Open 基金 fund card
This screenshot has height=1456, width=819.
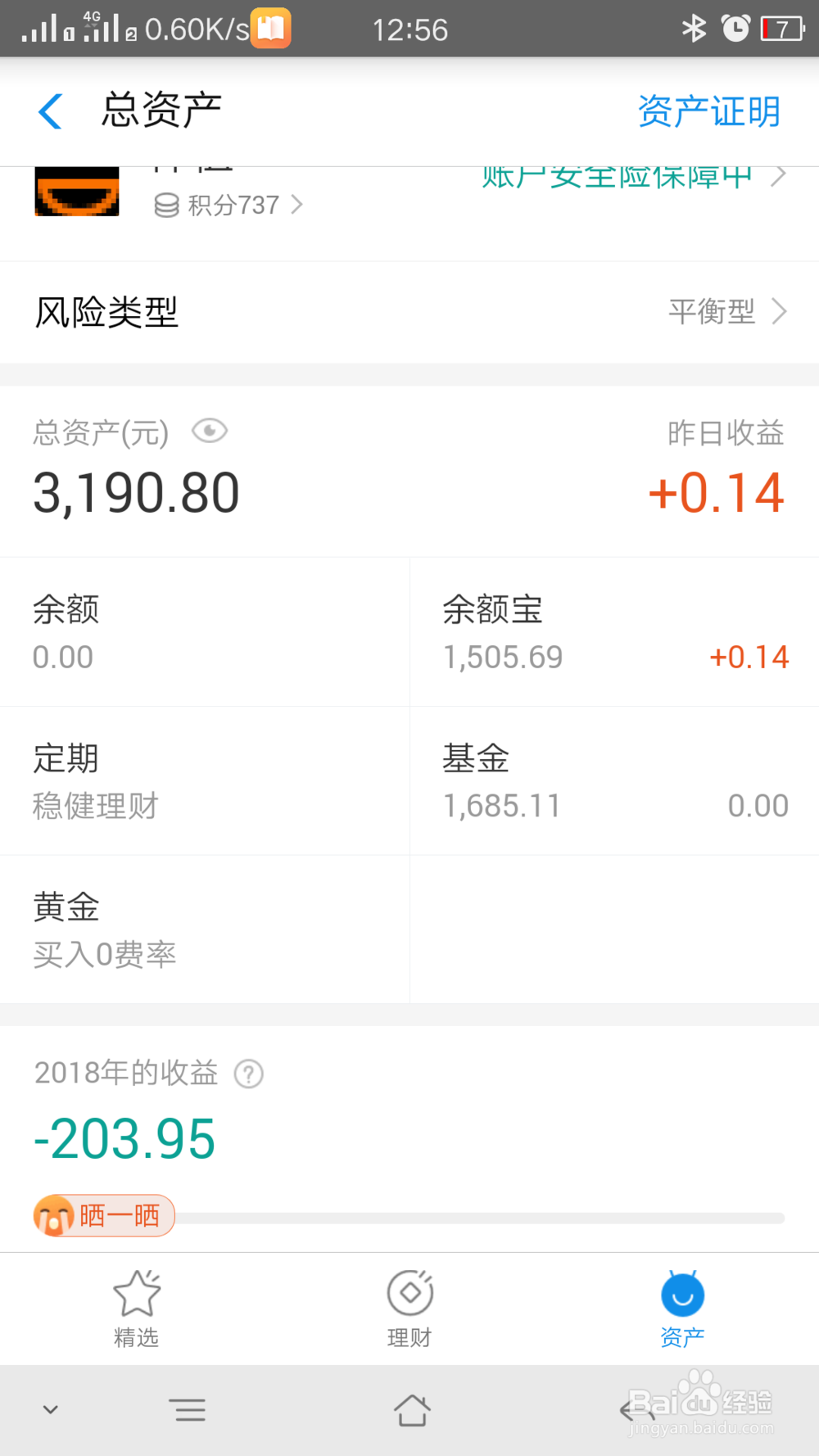click(614, 781)
